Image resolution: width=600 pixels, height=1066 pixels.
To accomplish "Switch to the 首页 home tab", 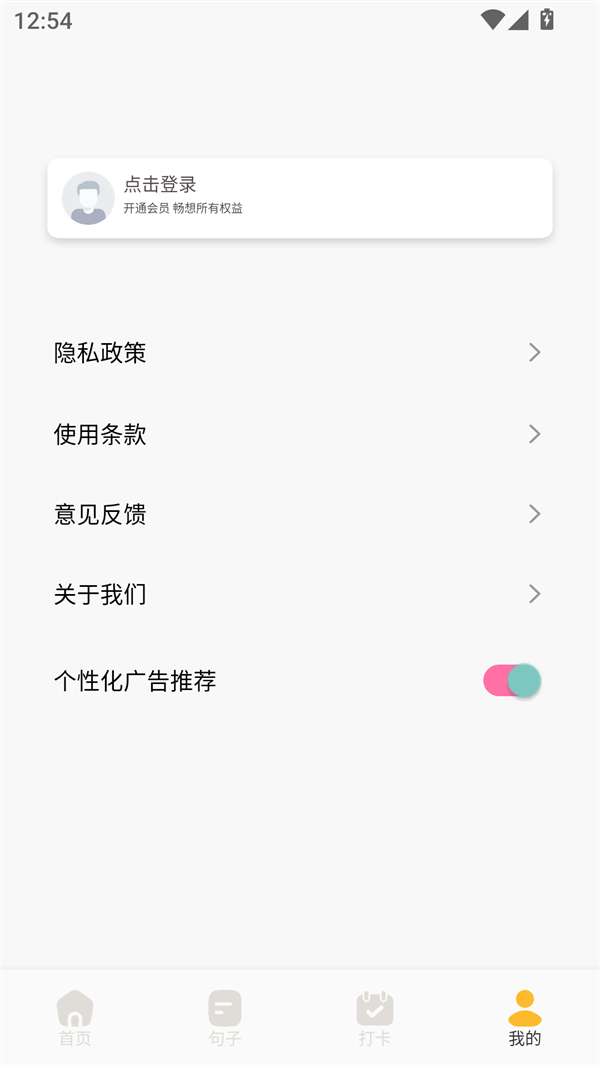I will pyautogui.click(x=75, y=1017).
